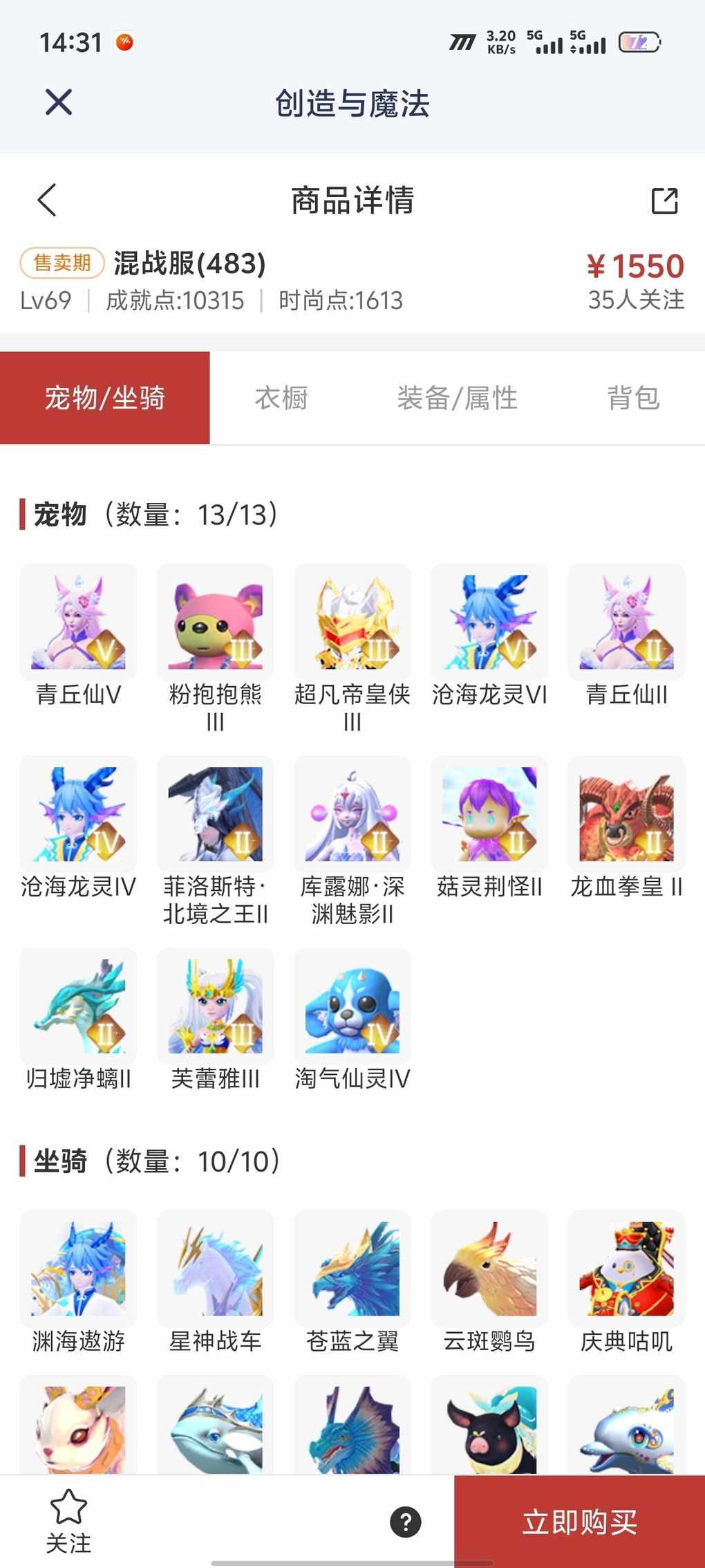Open the 装备/属性 tab

coord(457,398)
